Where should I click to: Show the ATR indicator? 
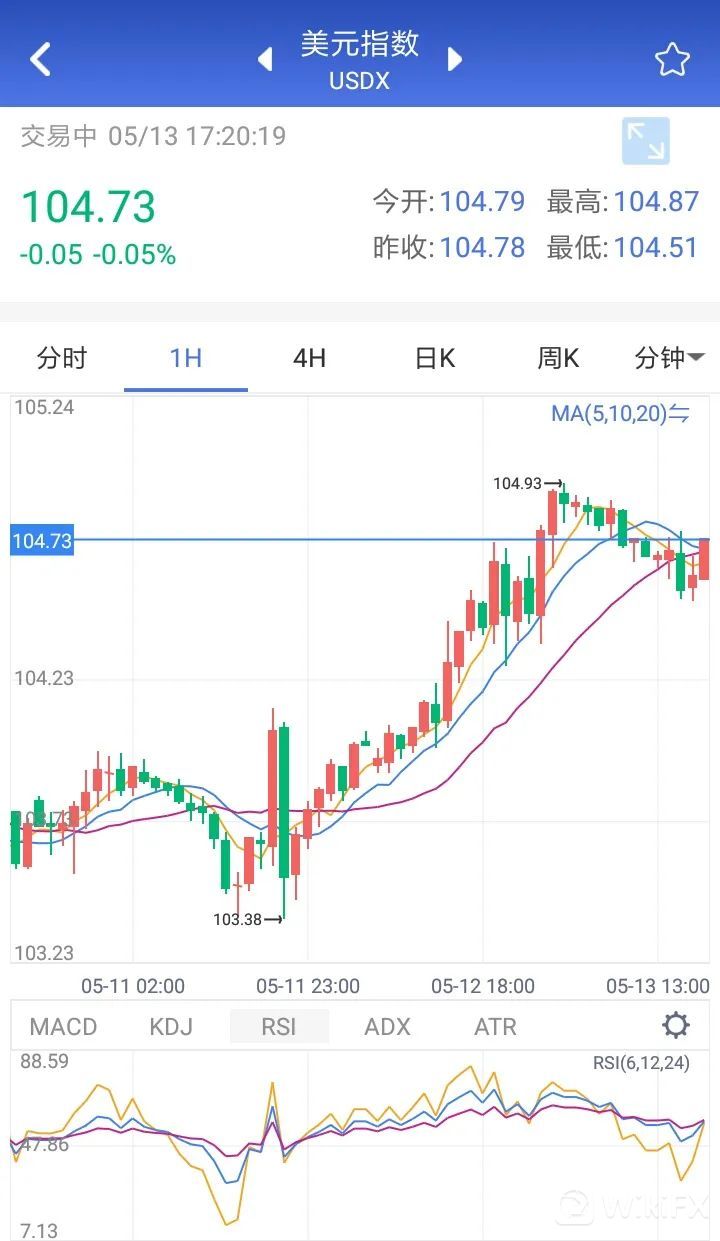[x=495, y=1026]
